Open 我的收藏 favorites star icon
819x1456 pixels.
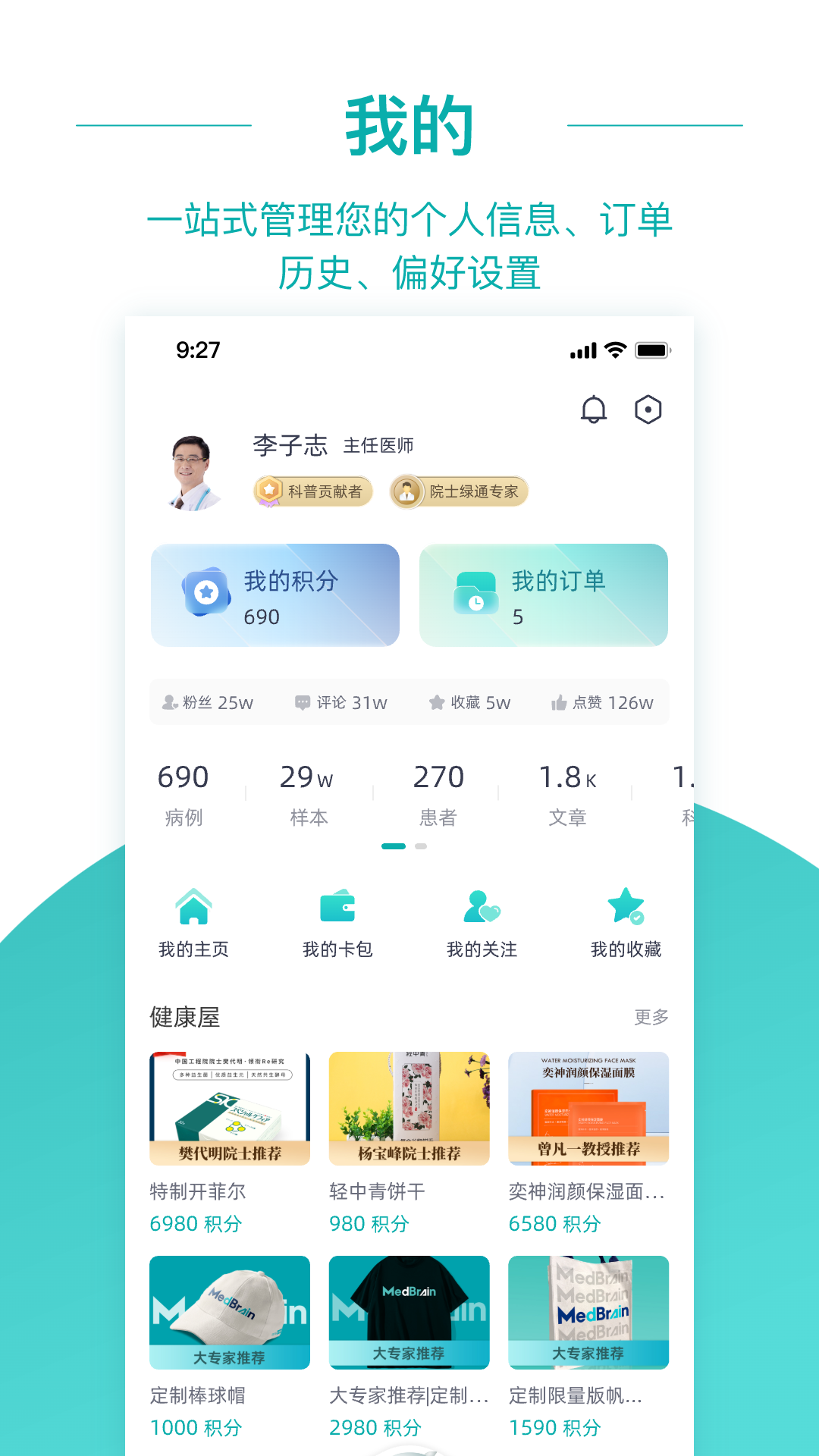pos(626,907)
